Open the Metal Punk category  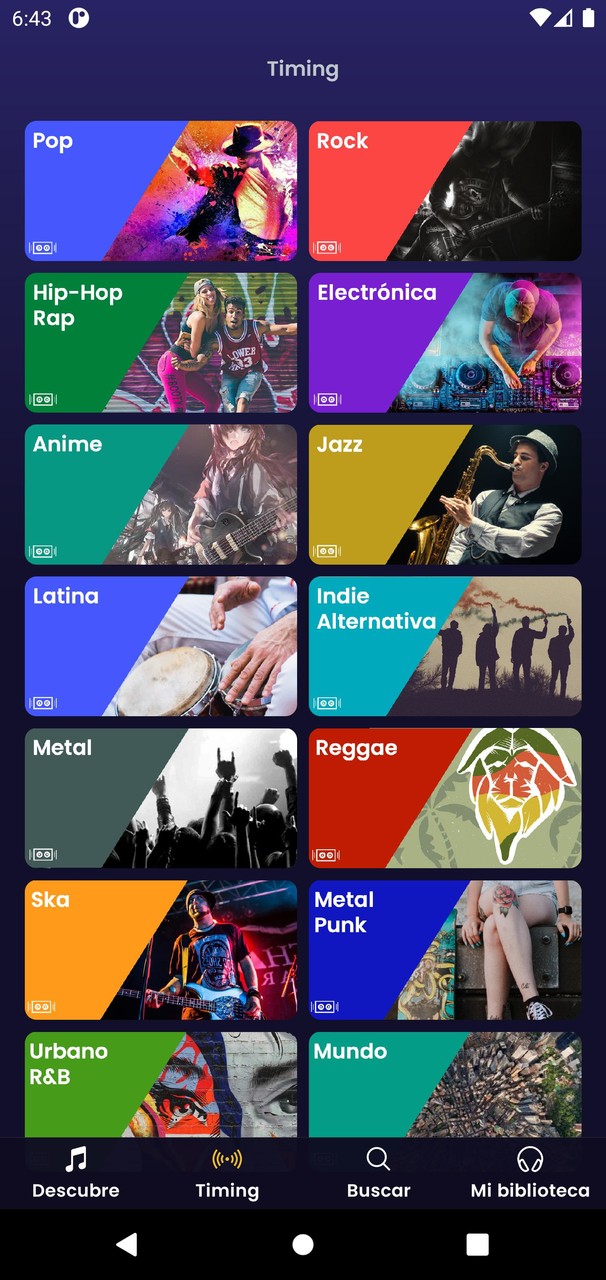(445, 951)
